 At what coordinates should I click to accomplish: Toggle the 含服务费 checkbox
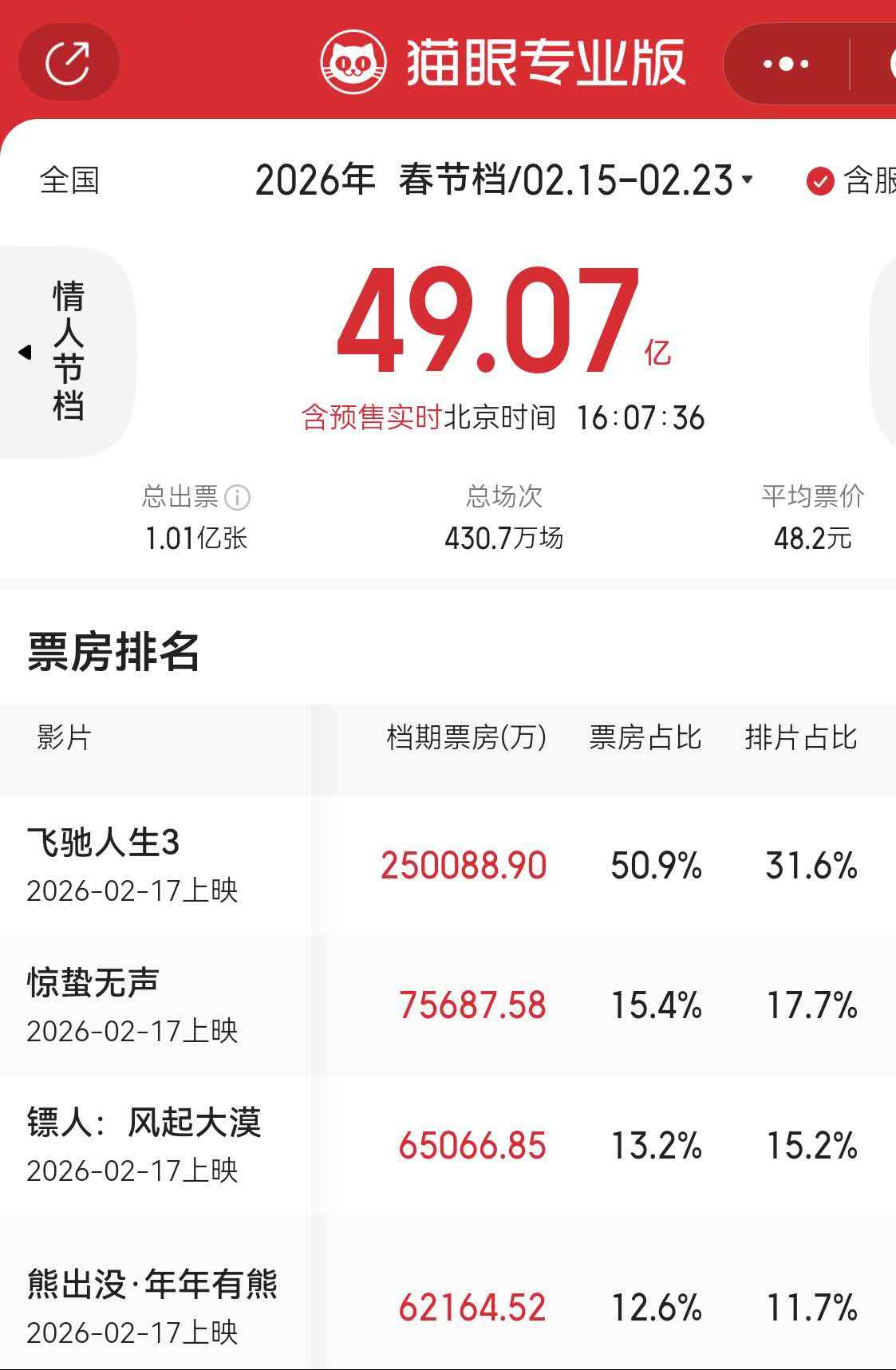pos(820,182)
